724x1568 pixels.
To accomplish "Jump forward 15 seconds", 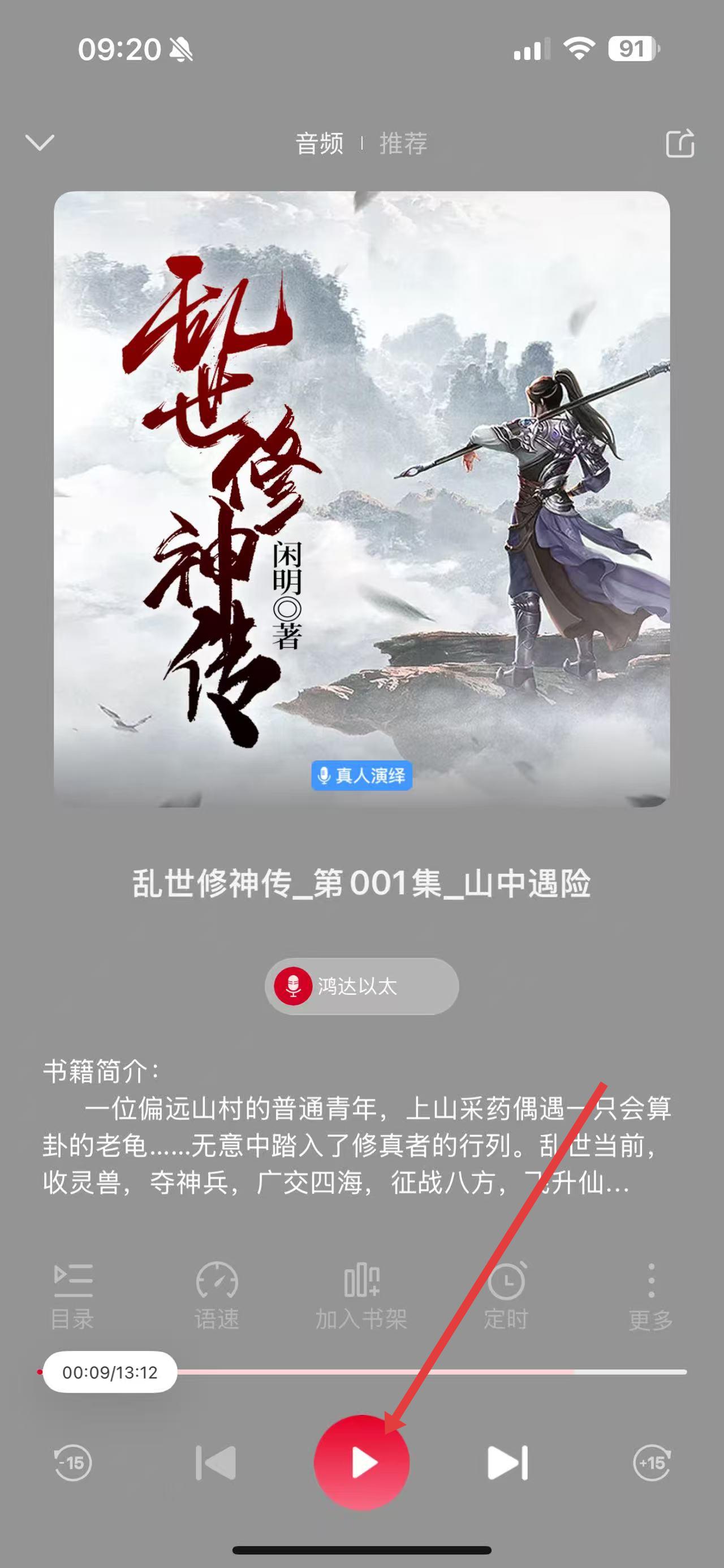I will 652,1462.
